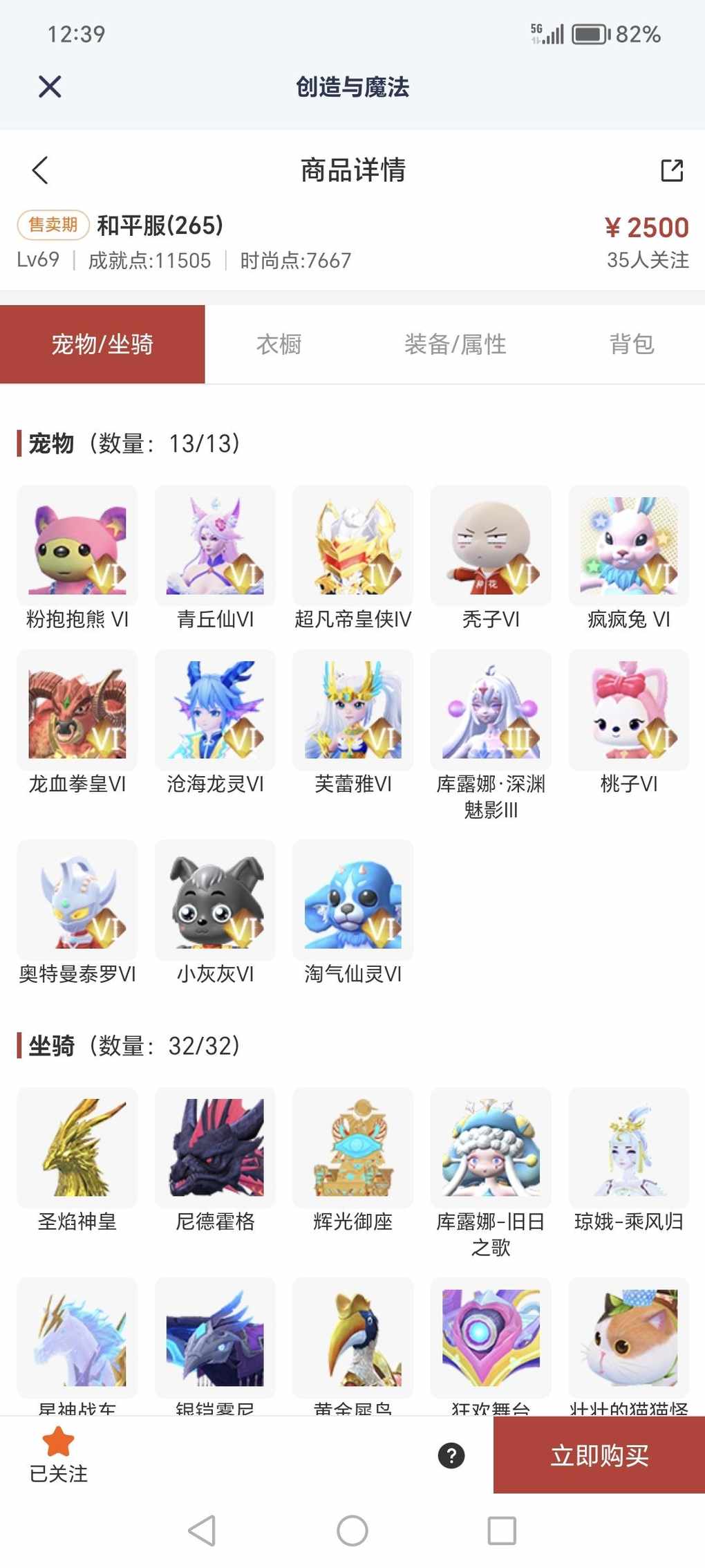Switch to the 衣橱 tab
Image resolution: width=705 pixels, height=1568 pixels.
point(279,344)
